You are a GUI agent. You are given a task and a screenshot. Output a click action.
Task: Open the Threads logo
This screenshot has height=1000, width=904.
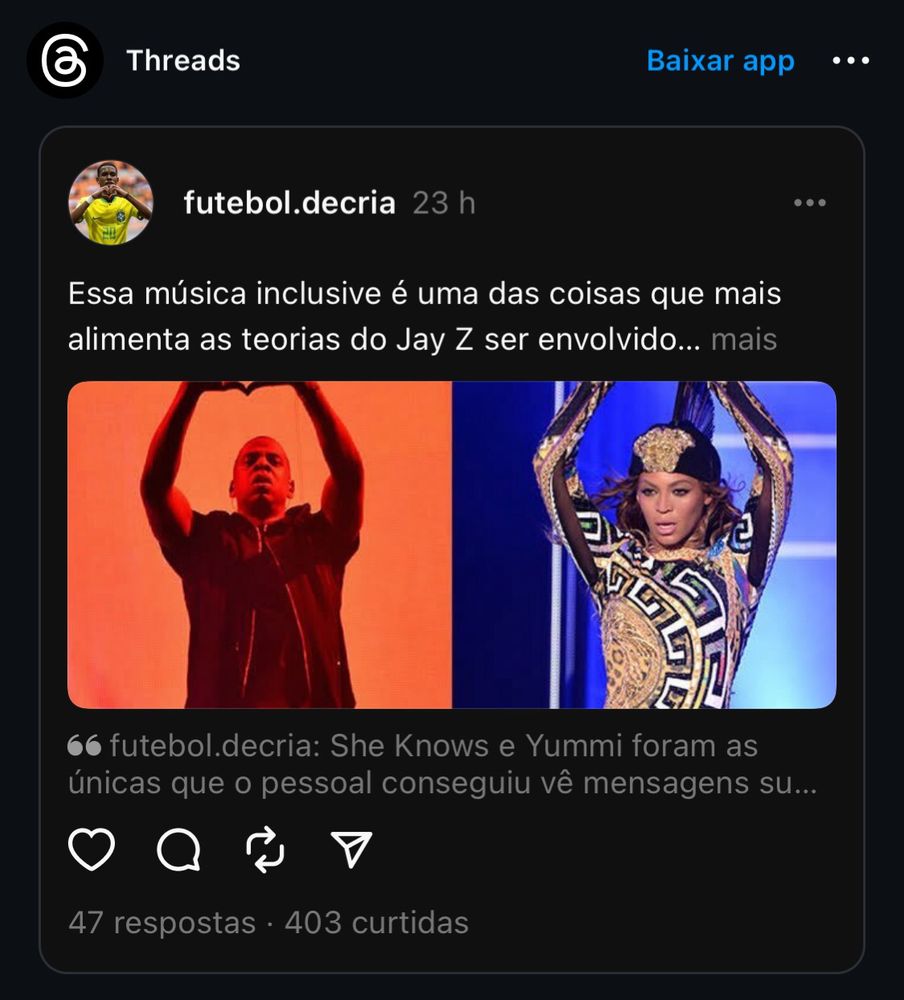pyautogui.click(x=65, y=61)
